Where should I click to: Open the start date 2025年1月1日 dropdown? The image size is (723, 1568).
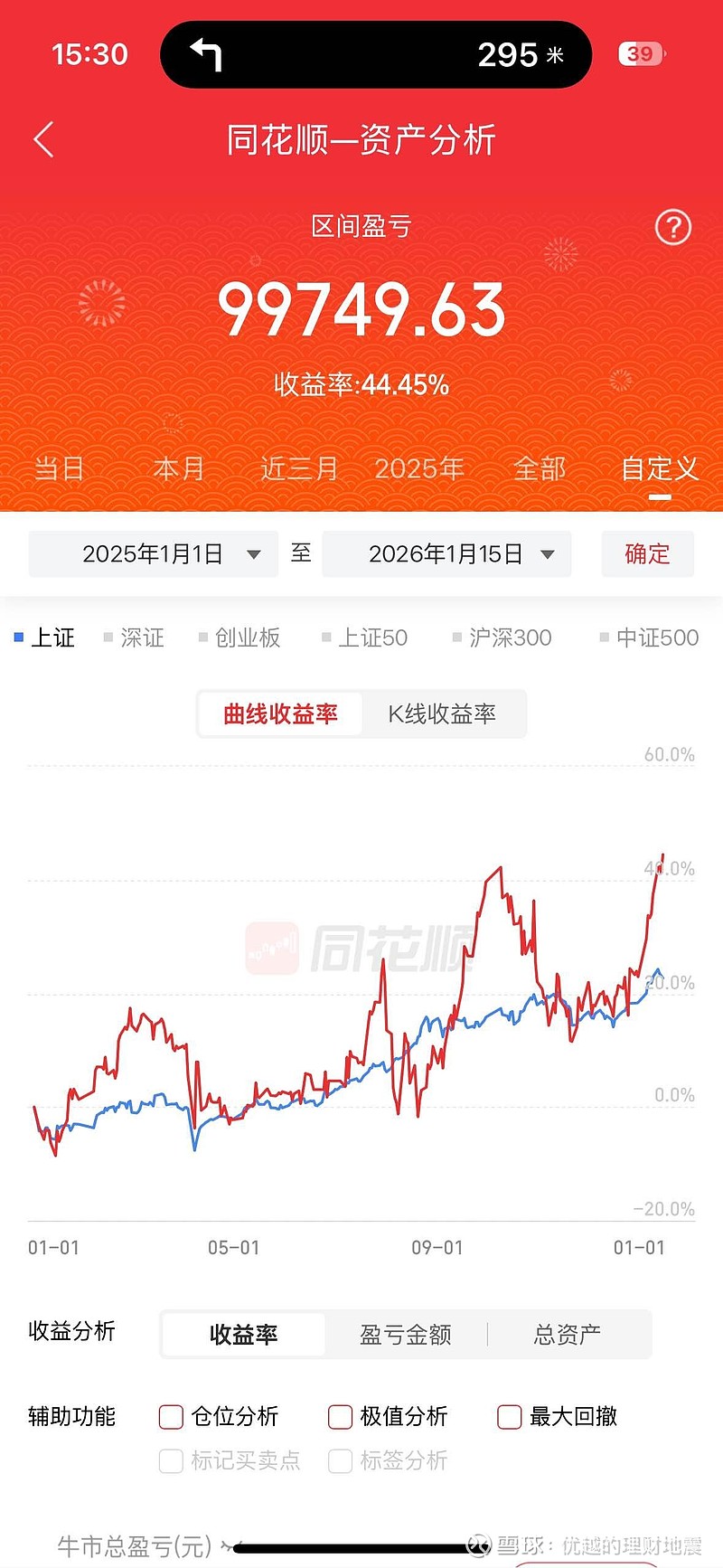(x=152, y=553)
